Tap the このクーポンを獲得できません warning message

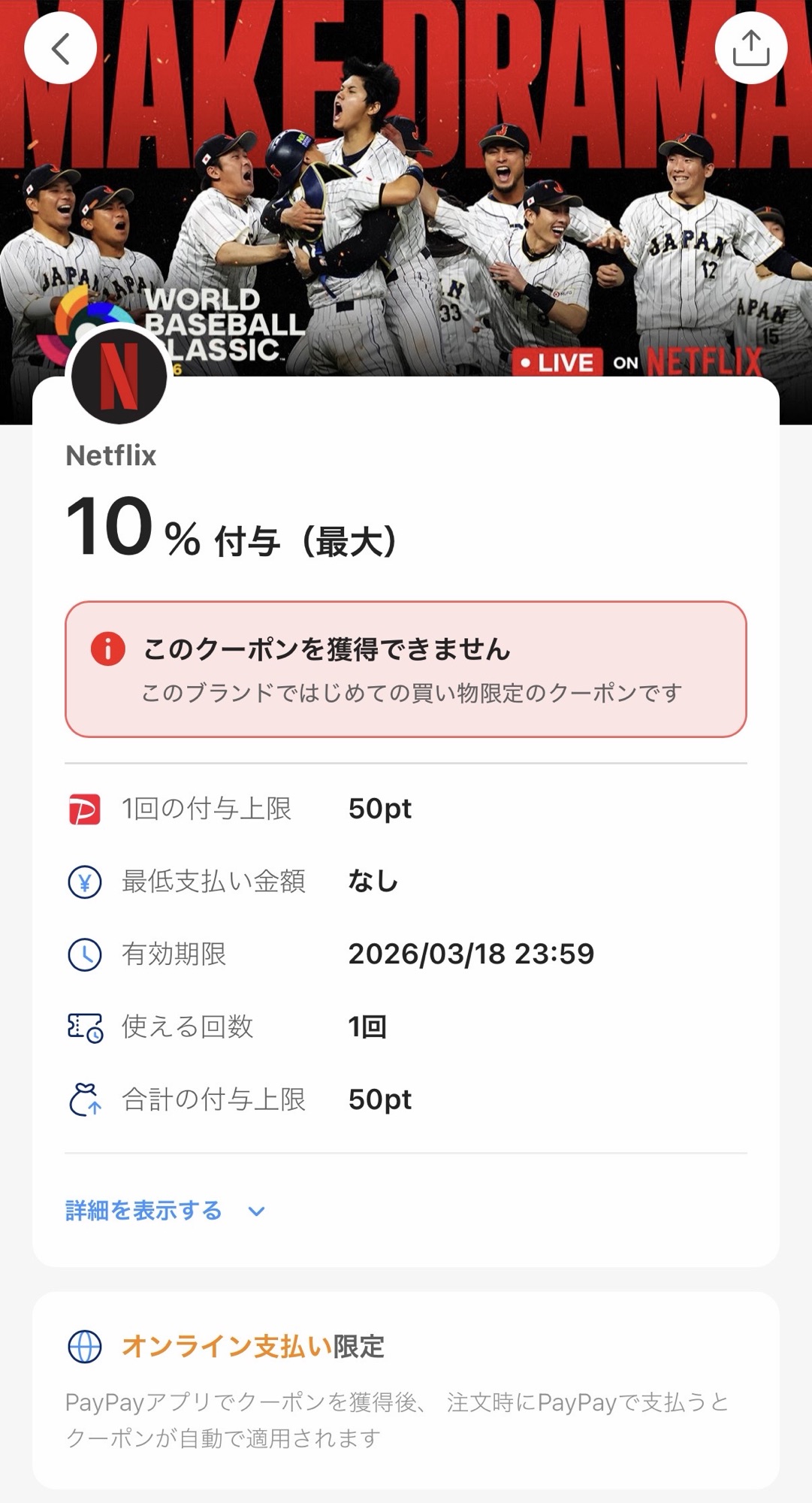point(325,647)
